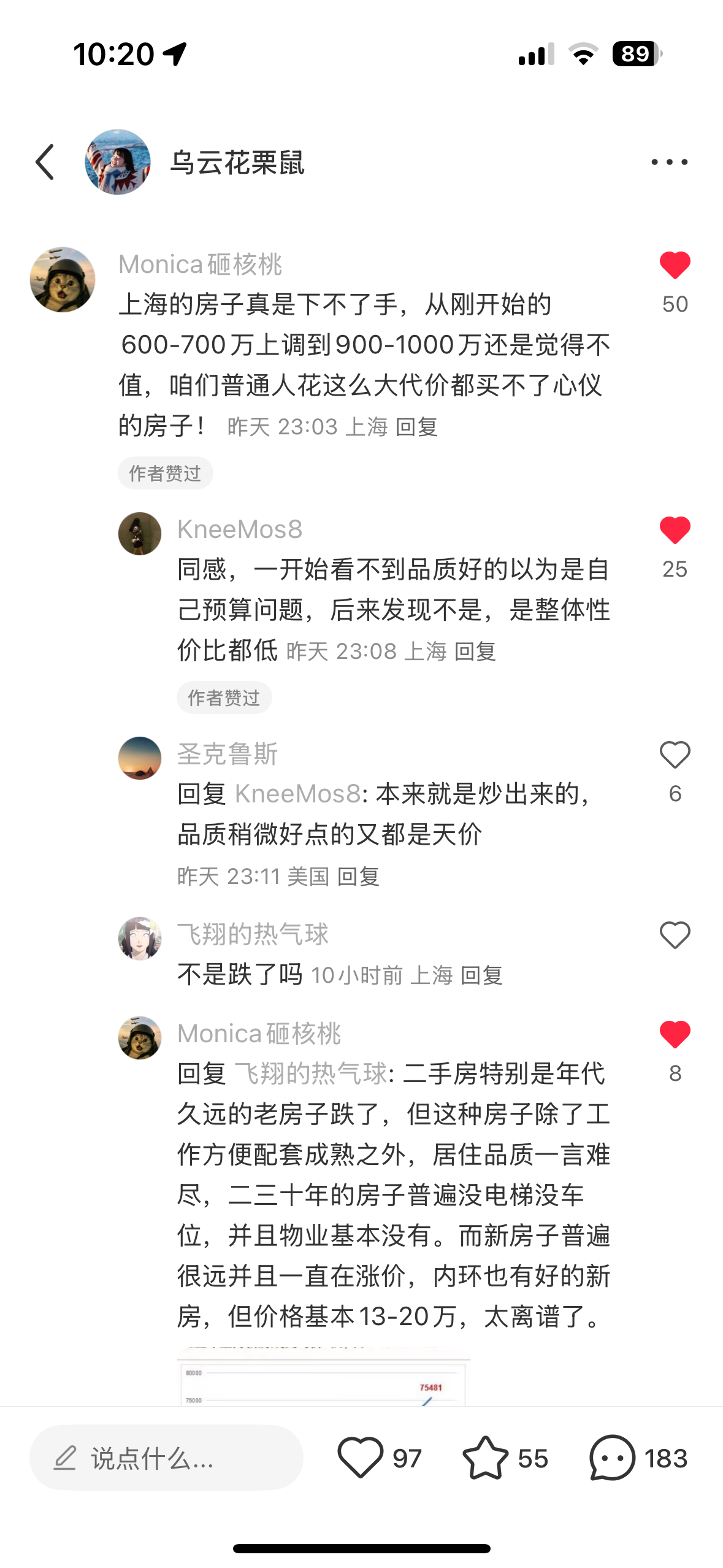This screenshot has width=723, height=1568.
Task: Tap the 说点什么 comment input field
Action: pyautogui.click(x=166, y=1458)
